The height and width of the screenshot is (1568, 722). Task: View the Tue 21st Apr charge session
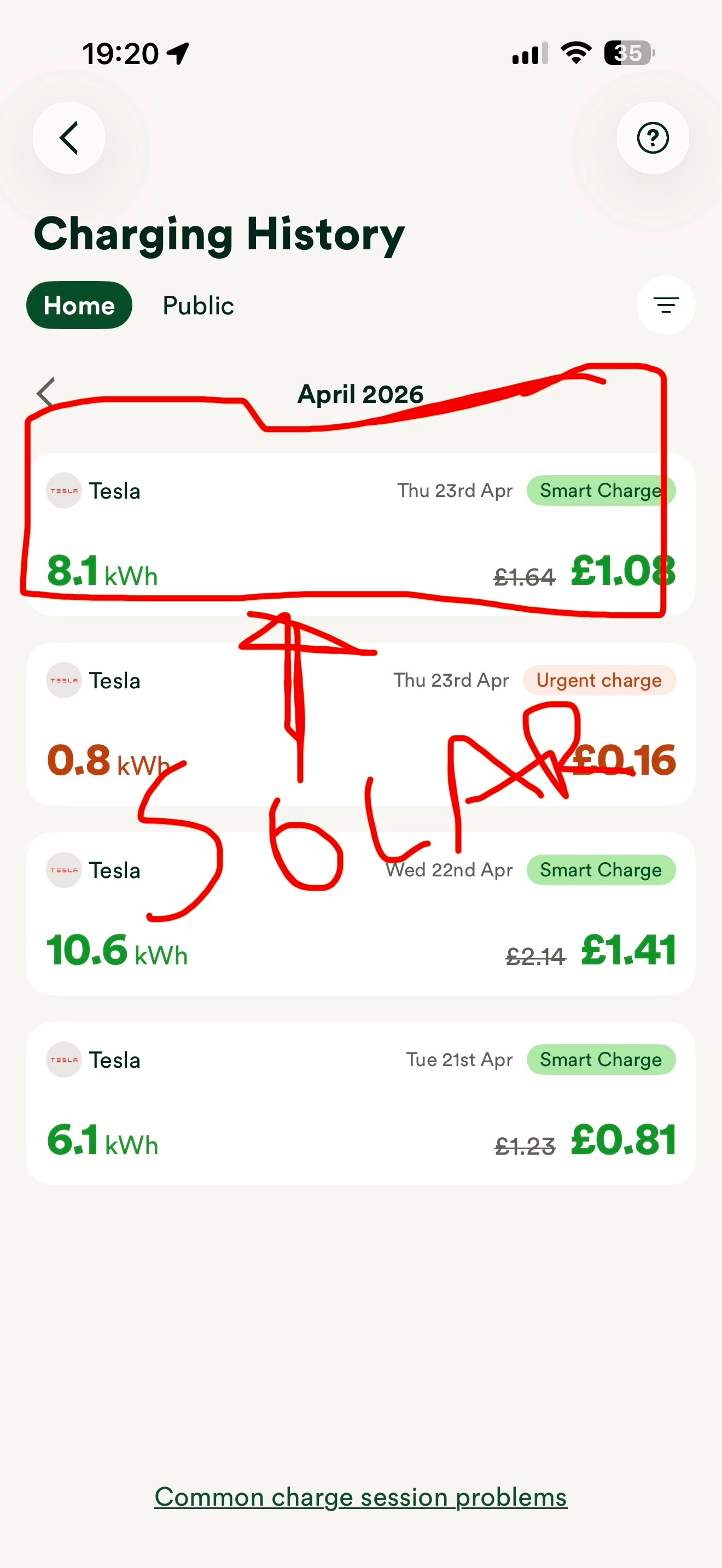pos(360,1103)
